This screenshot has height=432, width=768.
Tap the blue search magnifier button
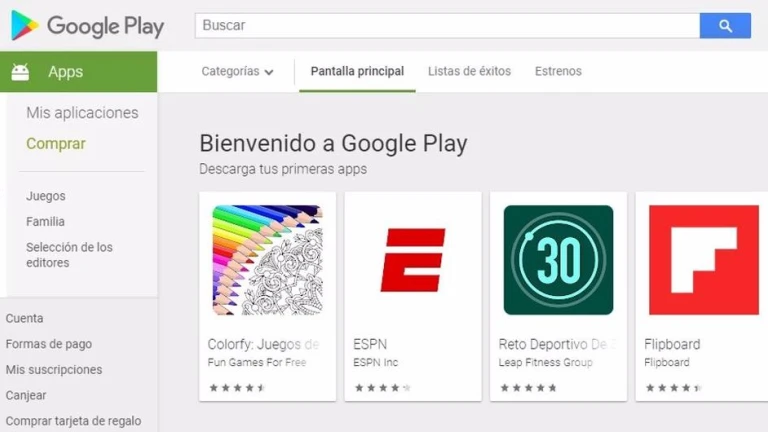[725, 25]
